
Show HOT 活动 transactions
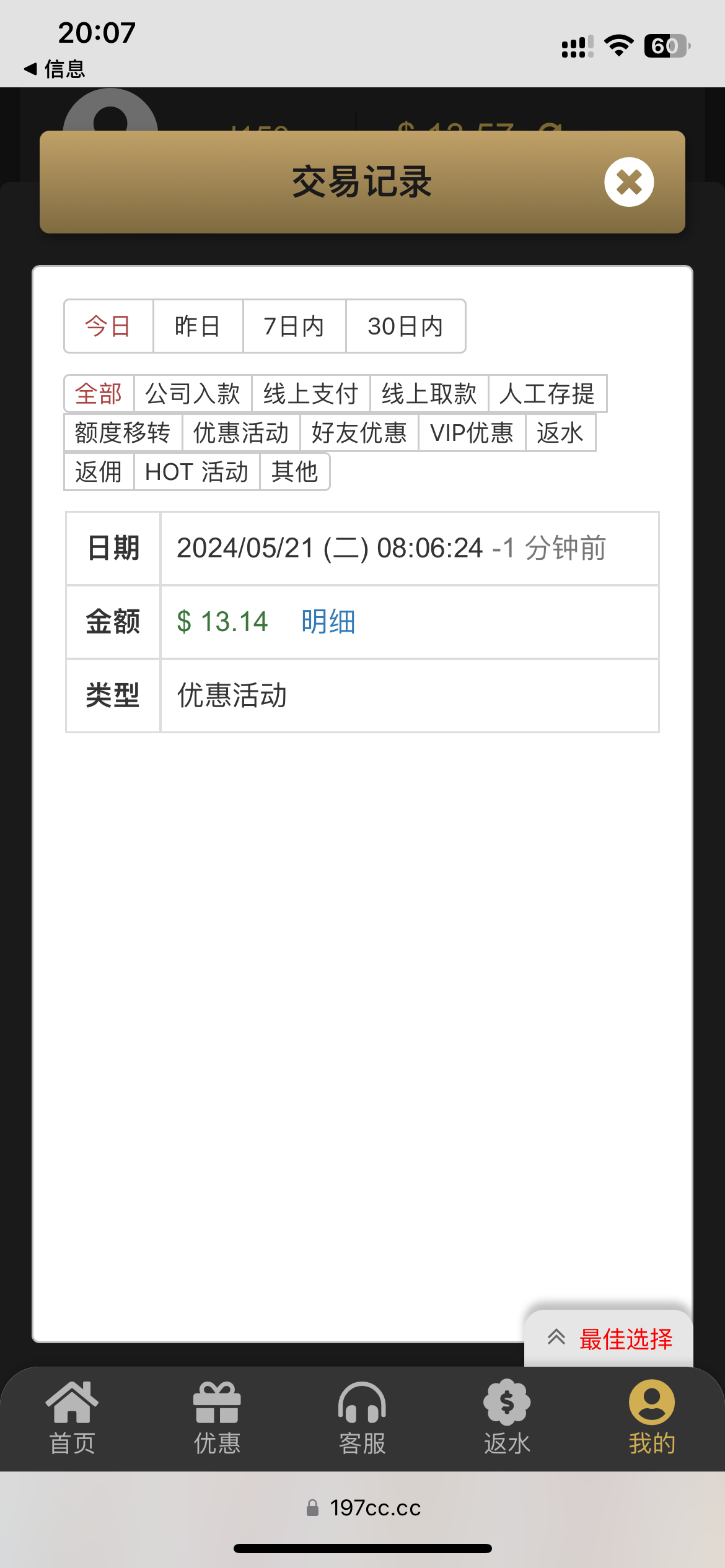pyautogui.click(x=196, y=472)
